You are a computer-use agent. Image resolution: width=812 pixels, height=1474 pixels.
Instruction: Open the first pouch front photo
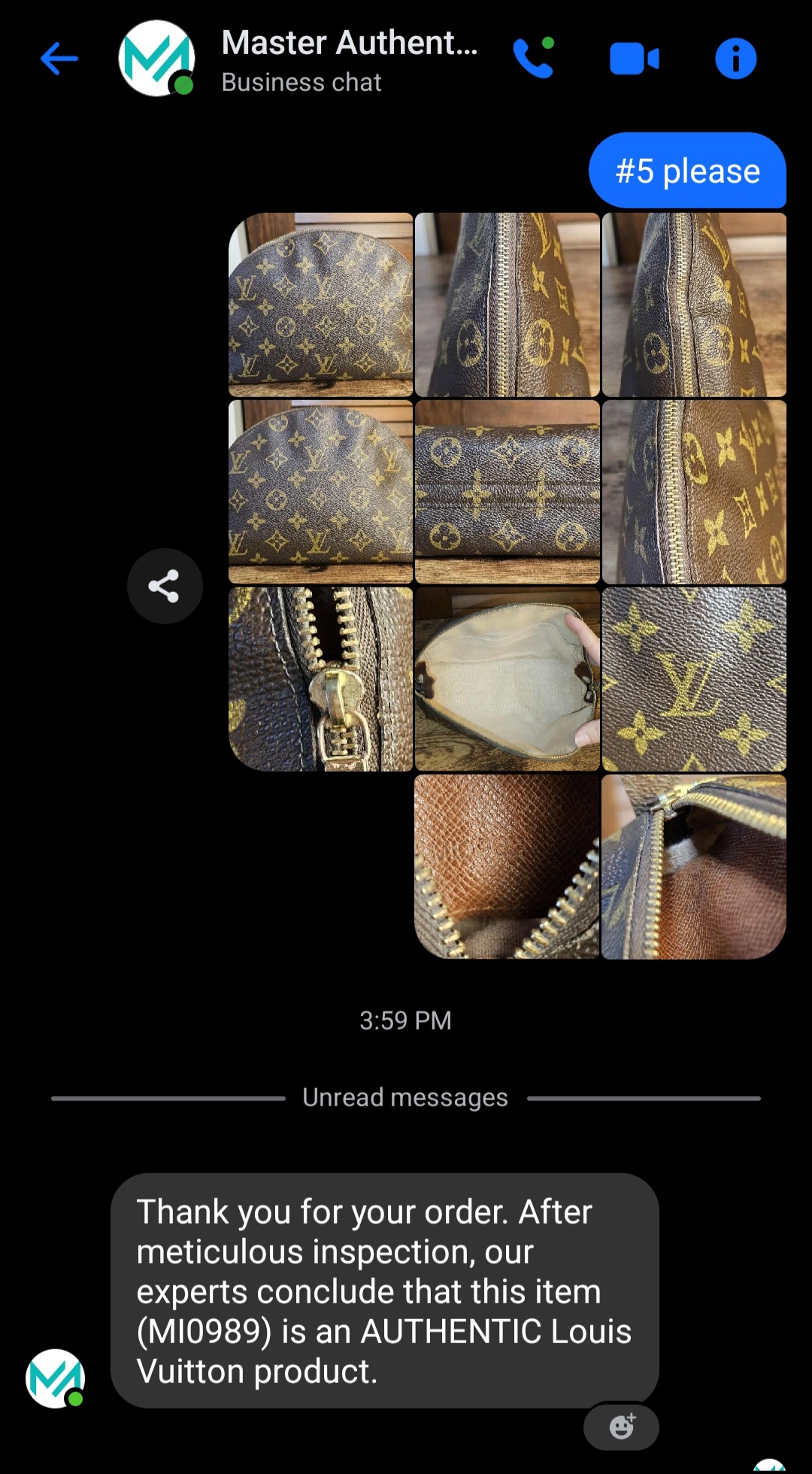coord(320,305)
